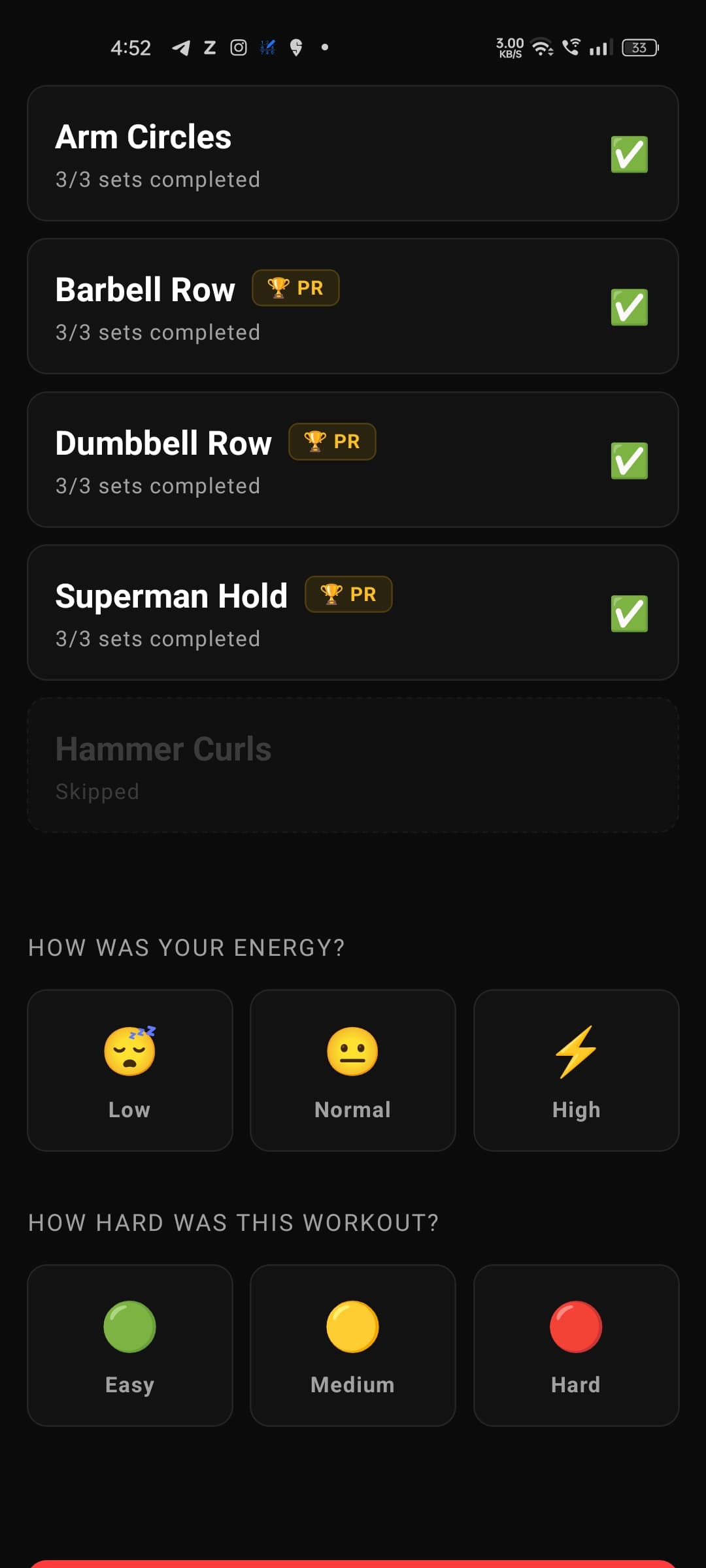
Task: Tap the battery indicator in the status bar
Action: [639, 47]
